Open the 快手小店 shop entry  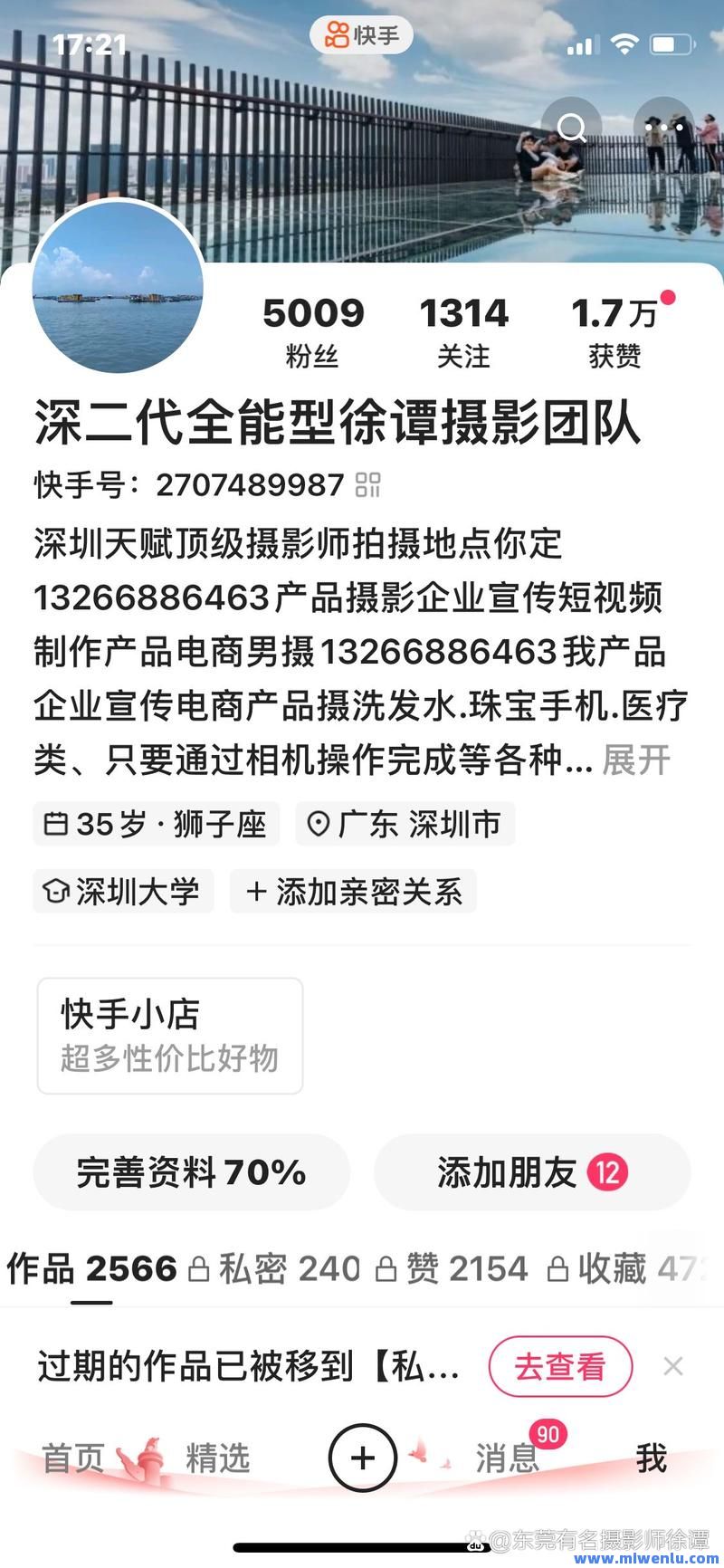tap(169, 1035)
